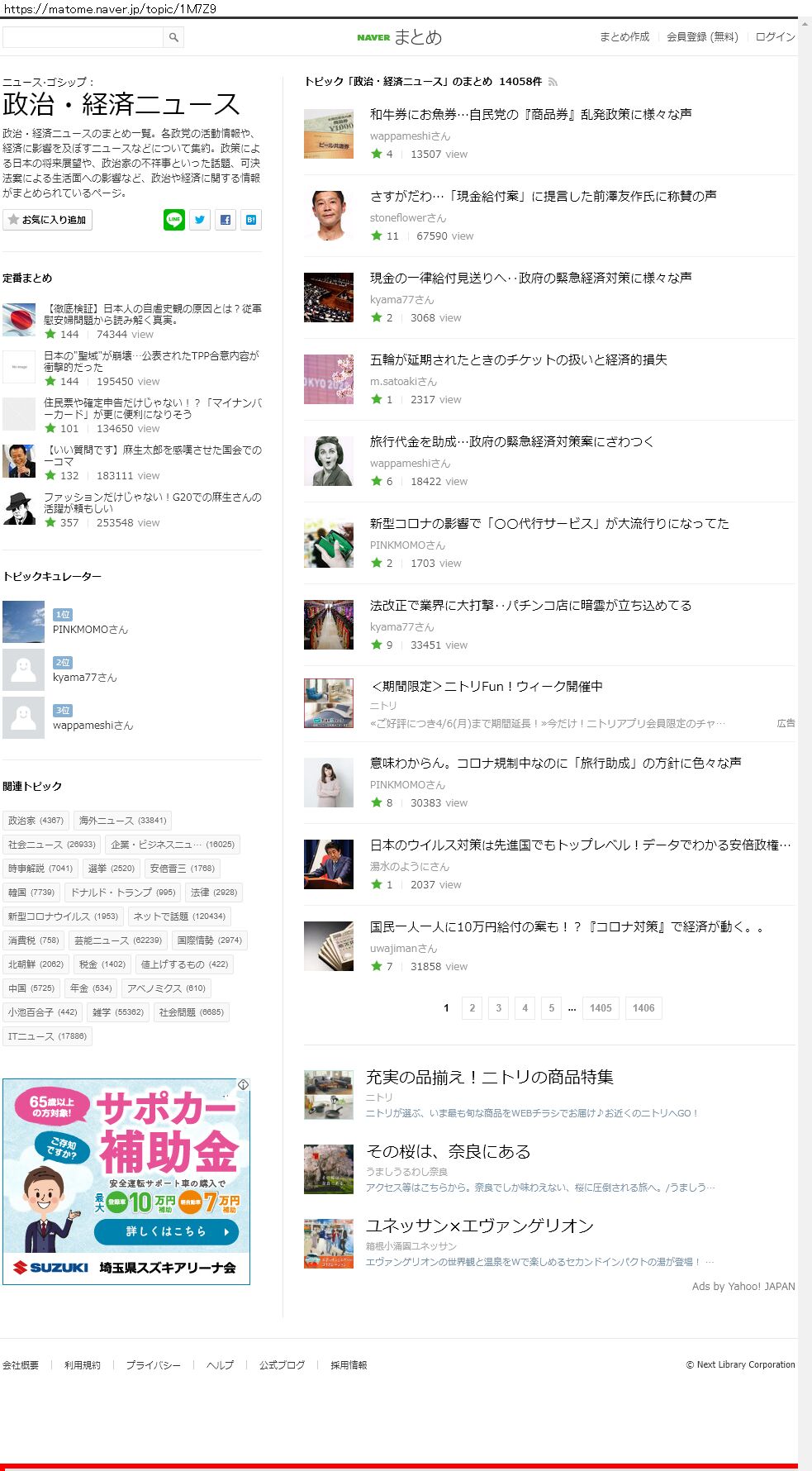Open the RSS feed icon
Screen dimensions: 812x1471
[x=553, y=82]
